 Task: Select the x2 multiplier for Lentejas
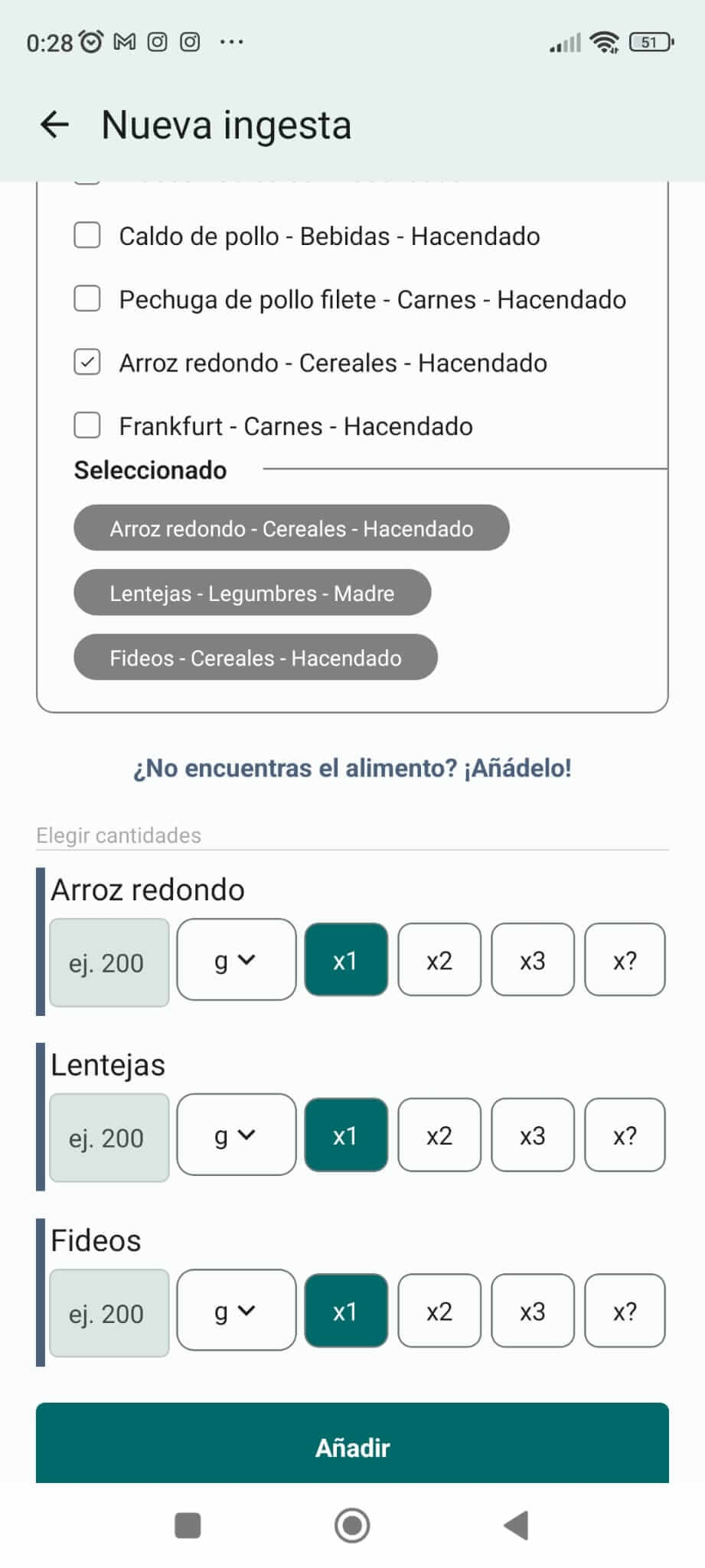coord(439,1136)
